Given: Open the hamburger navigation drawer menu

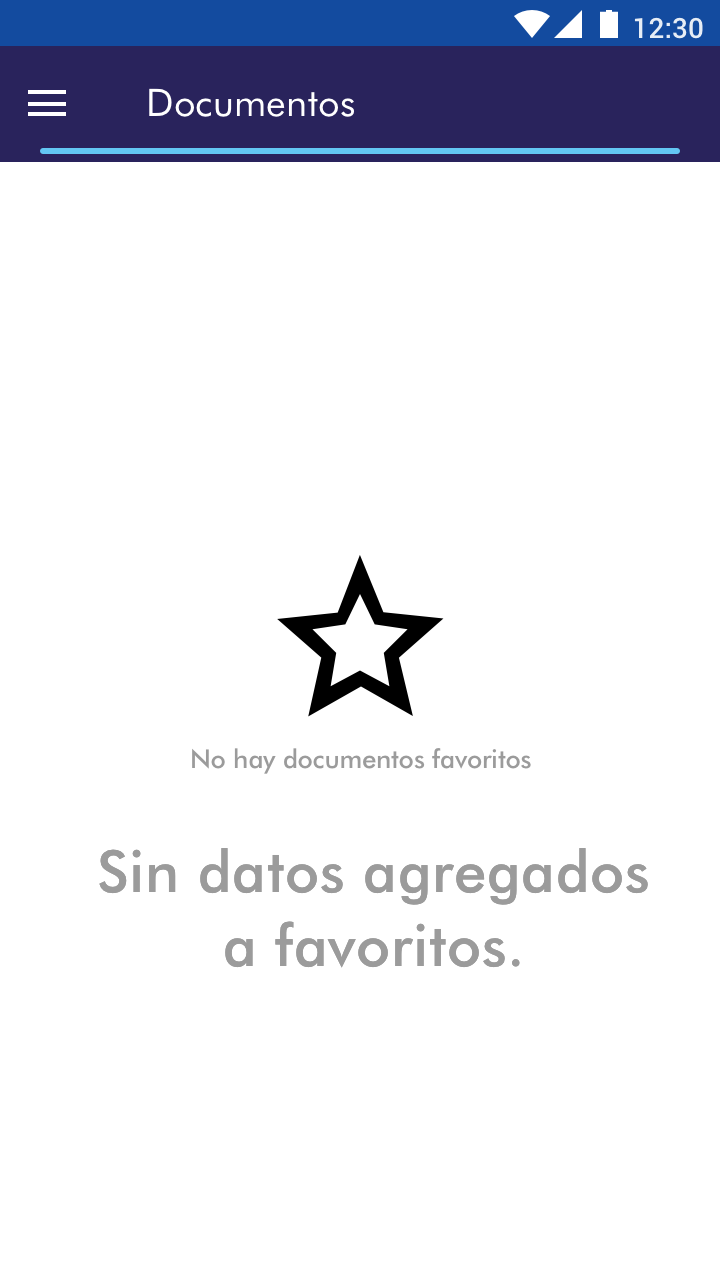Looking at the screenshot, I should (47, 103).
